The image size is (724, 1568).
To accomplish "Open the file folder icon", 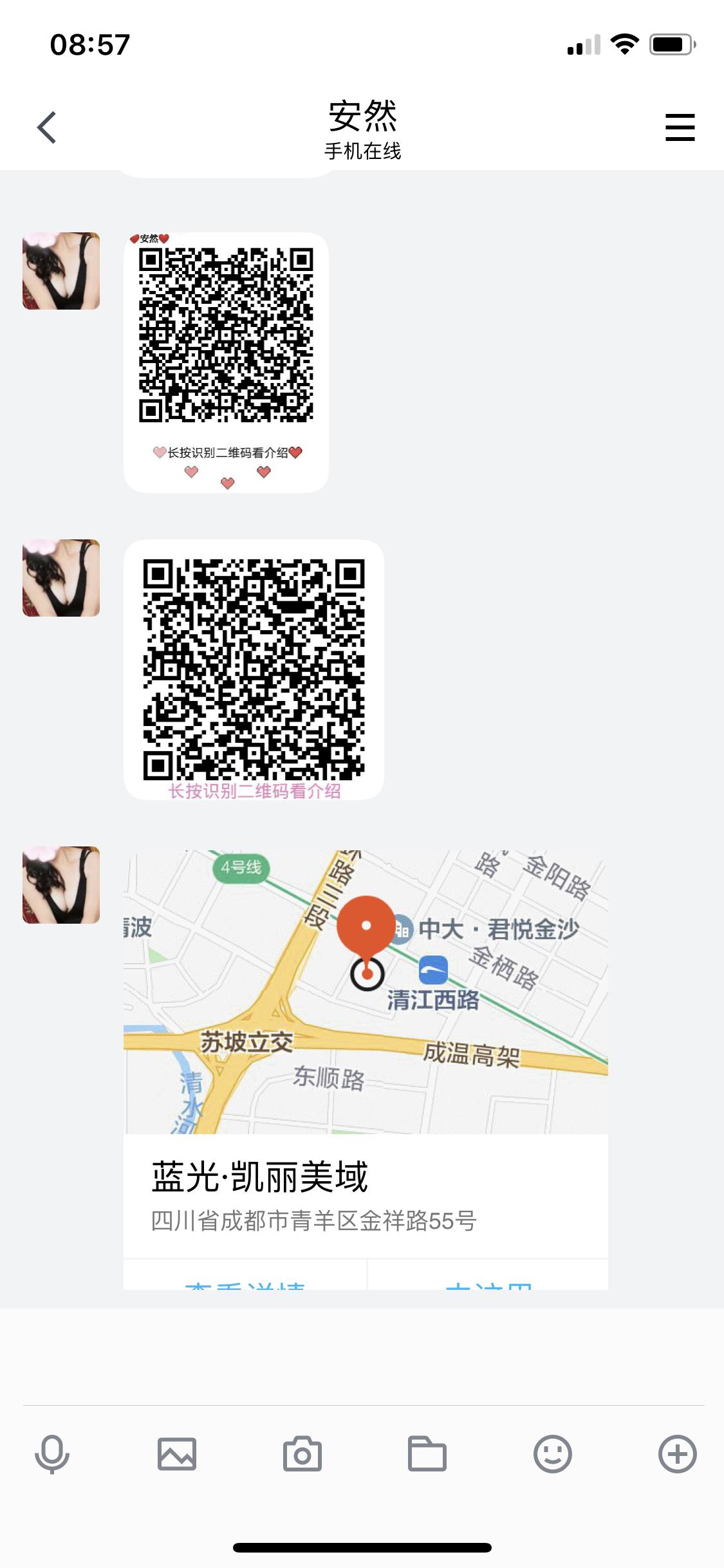I will 427,1454.
